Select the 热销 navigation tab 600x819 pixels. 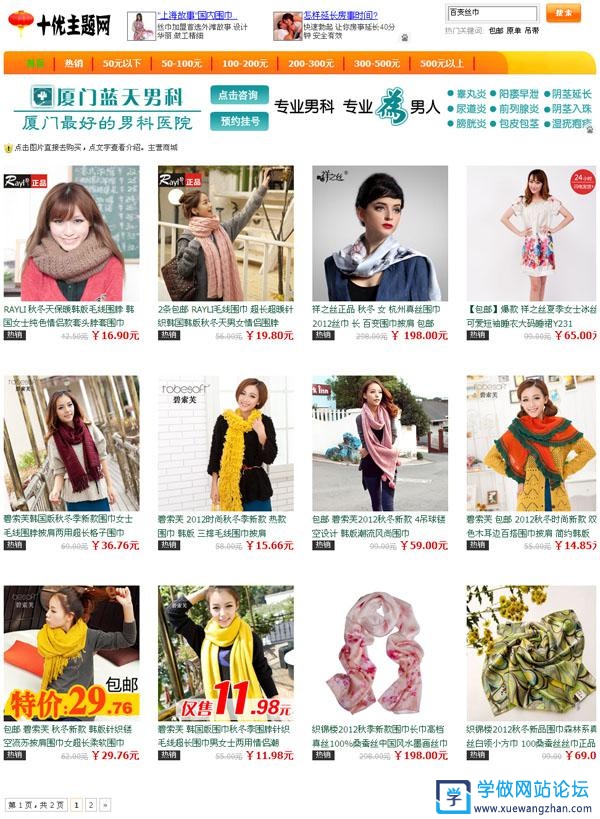pyautogui.click(x=74, y=63)
